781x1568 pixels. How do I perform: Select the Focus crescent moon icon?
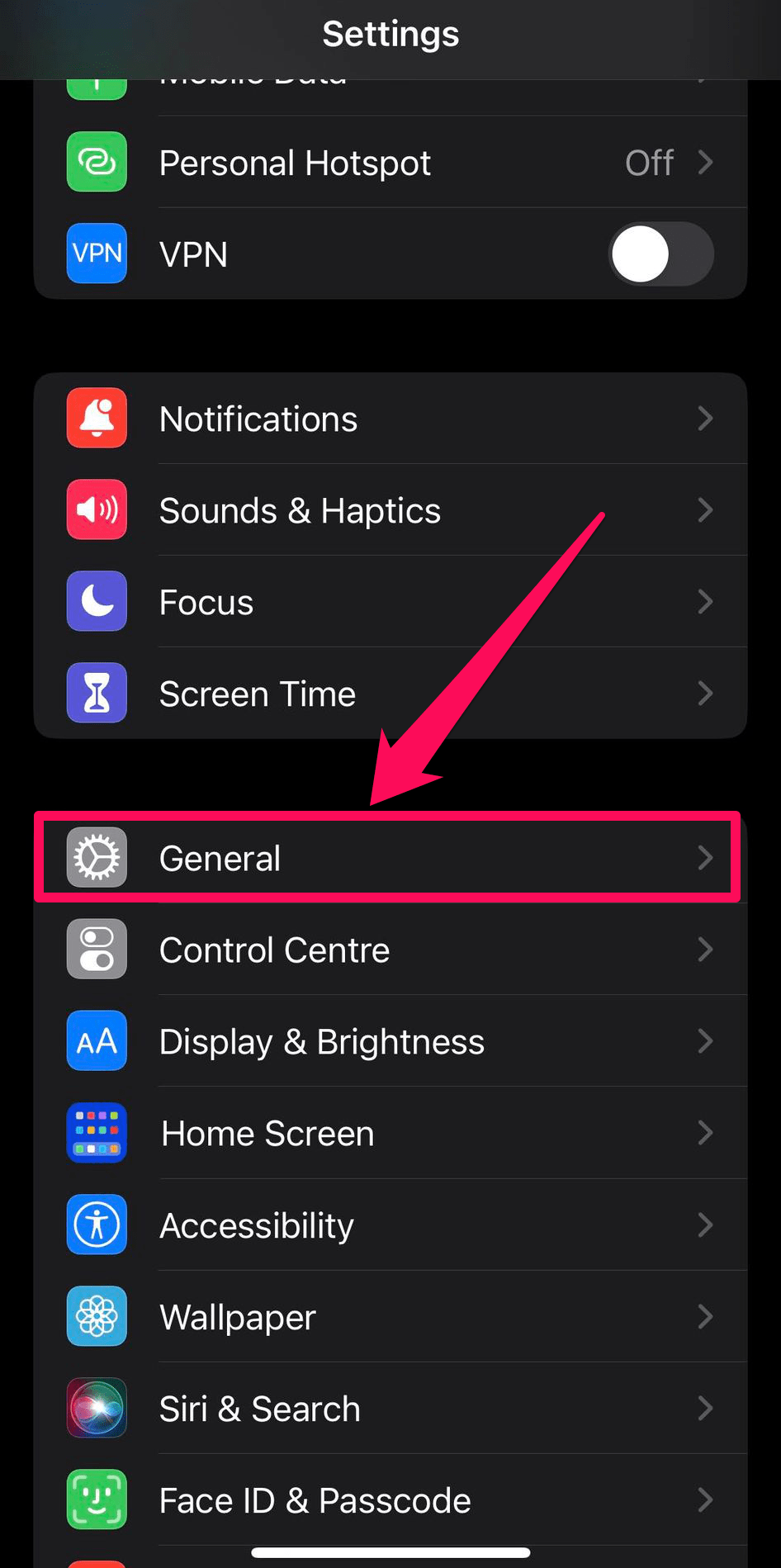(x=97, y=601)
